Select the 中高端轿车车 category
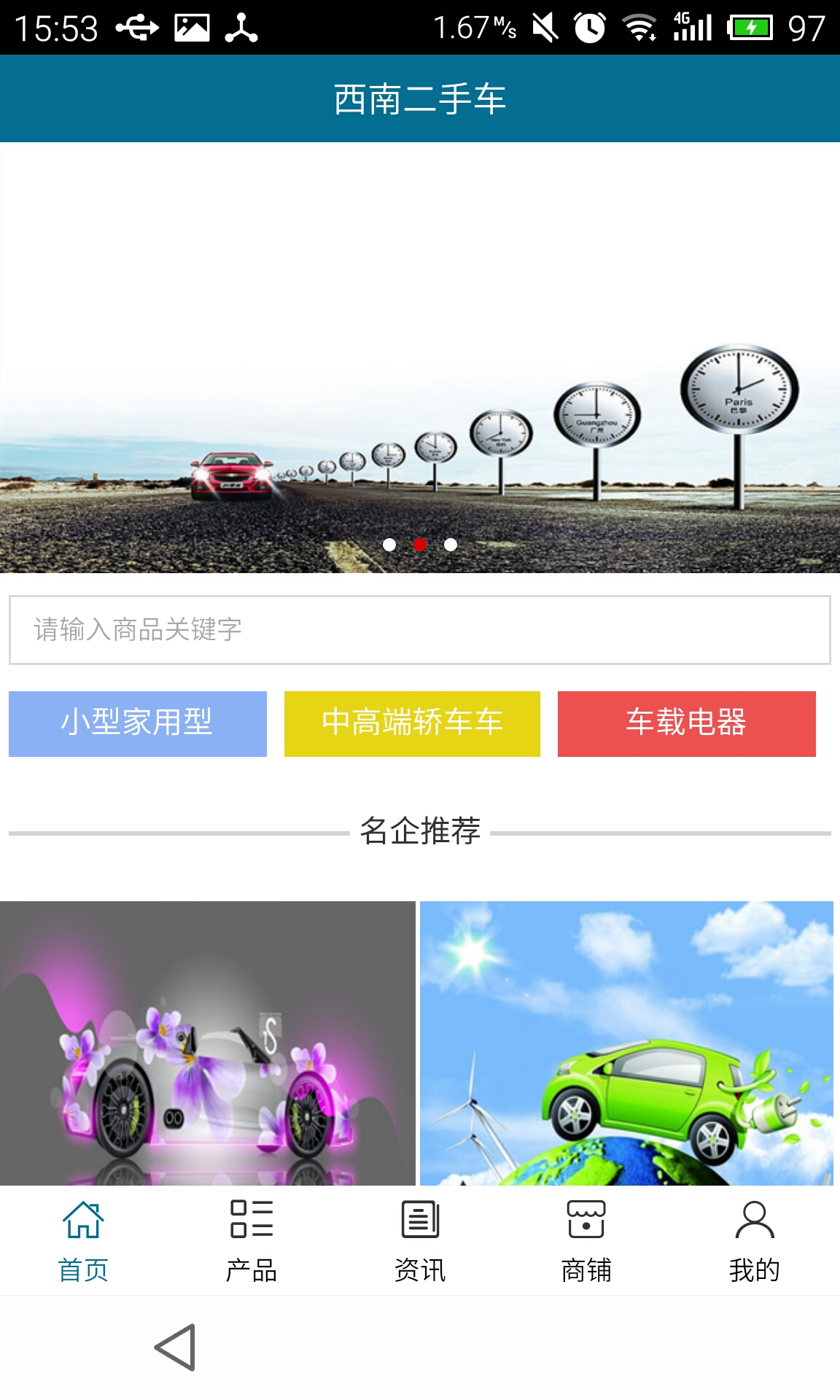This screenshot has width=840, height=1400. coord(412,723)
